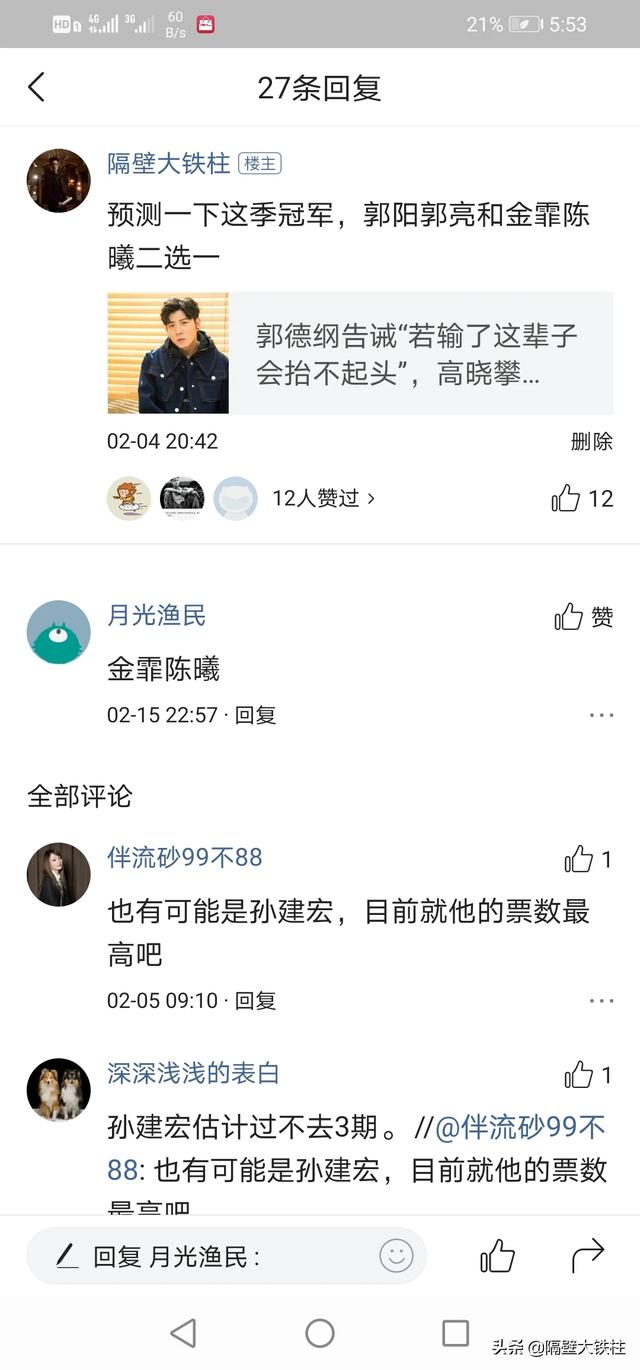The image size is (640, 1370).
Task: Open 深深浅浅的表白's profile name
Action: pyautogui.click(x=193, y=1073)
